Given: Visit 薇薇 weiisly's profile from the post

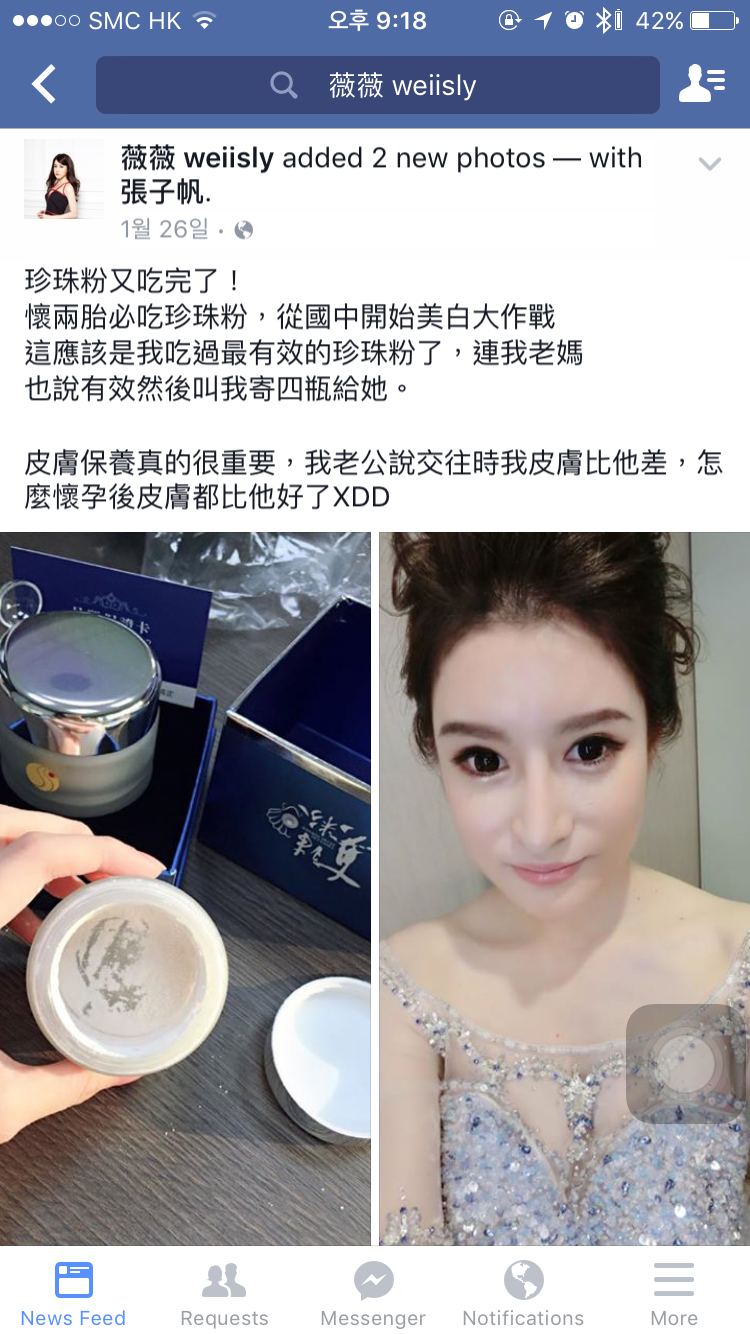Looking at the screenshot, I should click(197, 158).
